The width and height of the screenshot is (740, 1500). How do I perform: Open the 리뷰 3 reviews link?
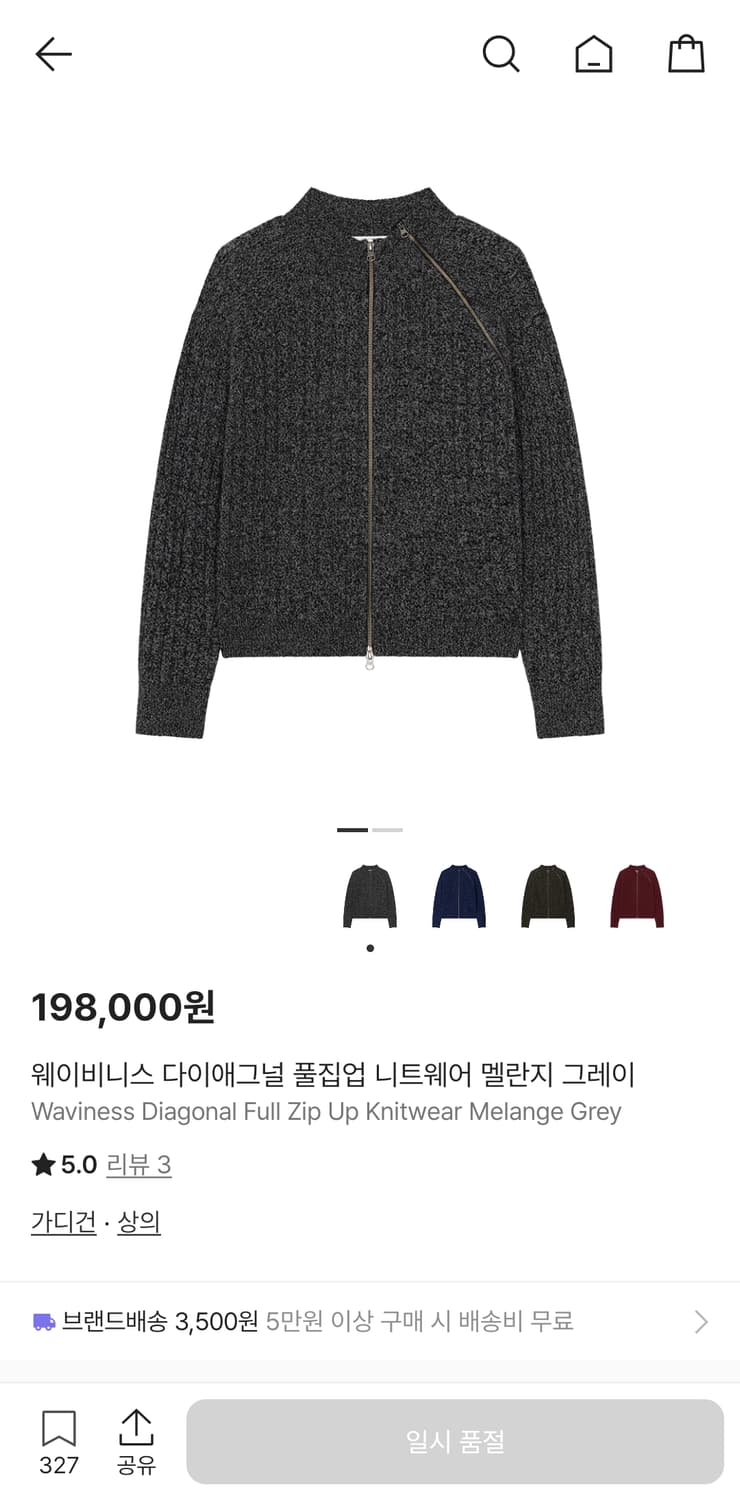(x=139, y=1164)
